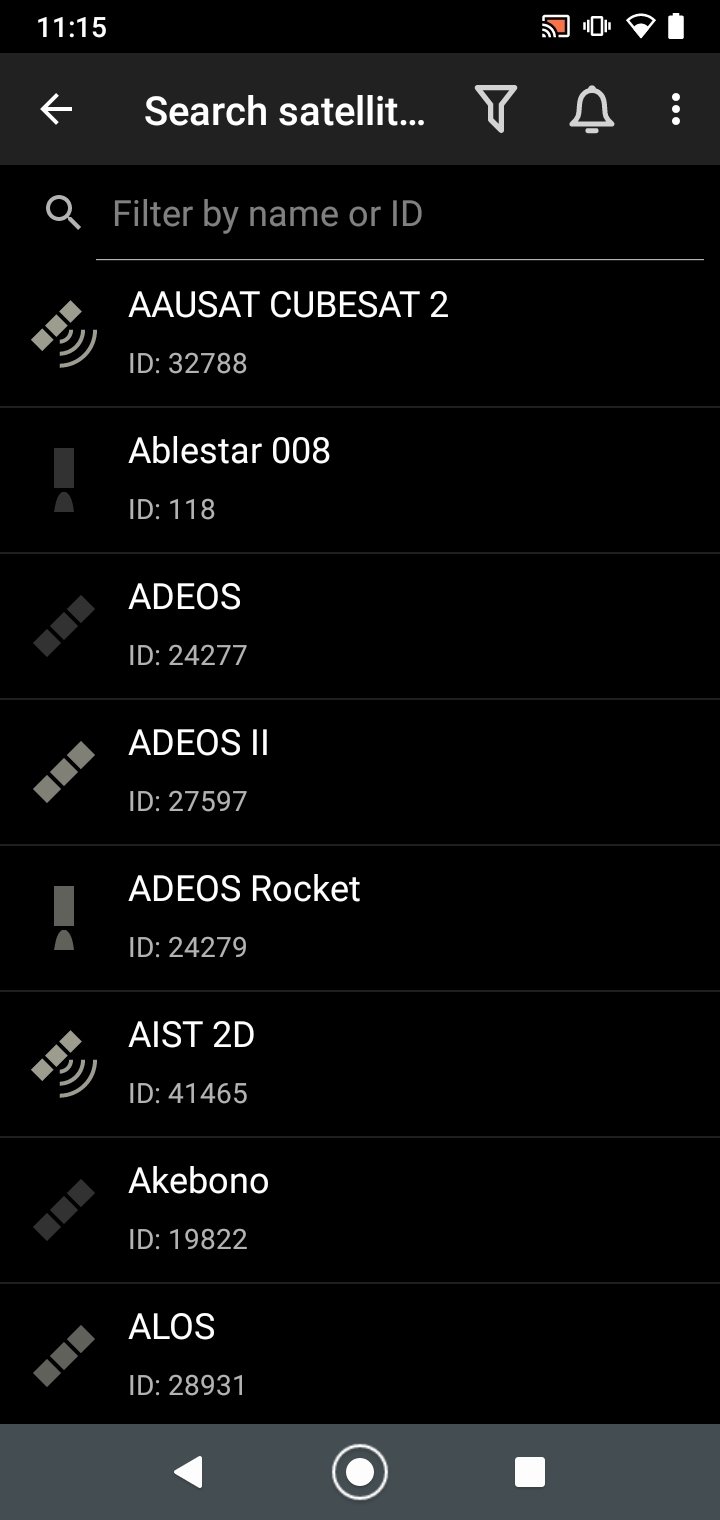Viewport: 720px width, 1520px height.
Task: Open the ADEOS entry with ID 24277
Action: coord(360,626)
